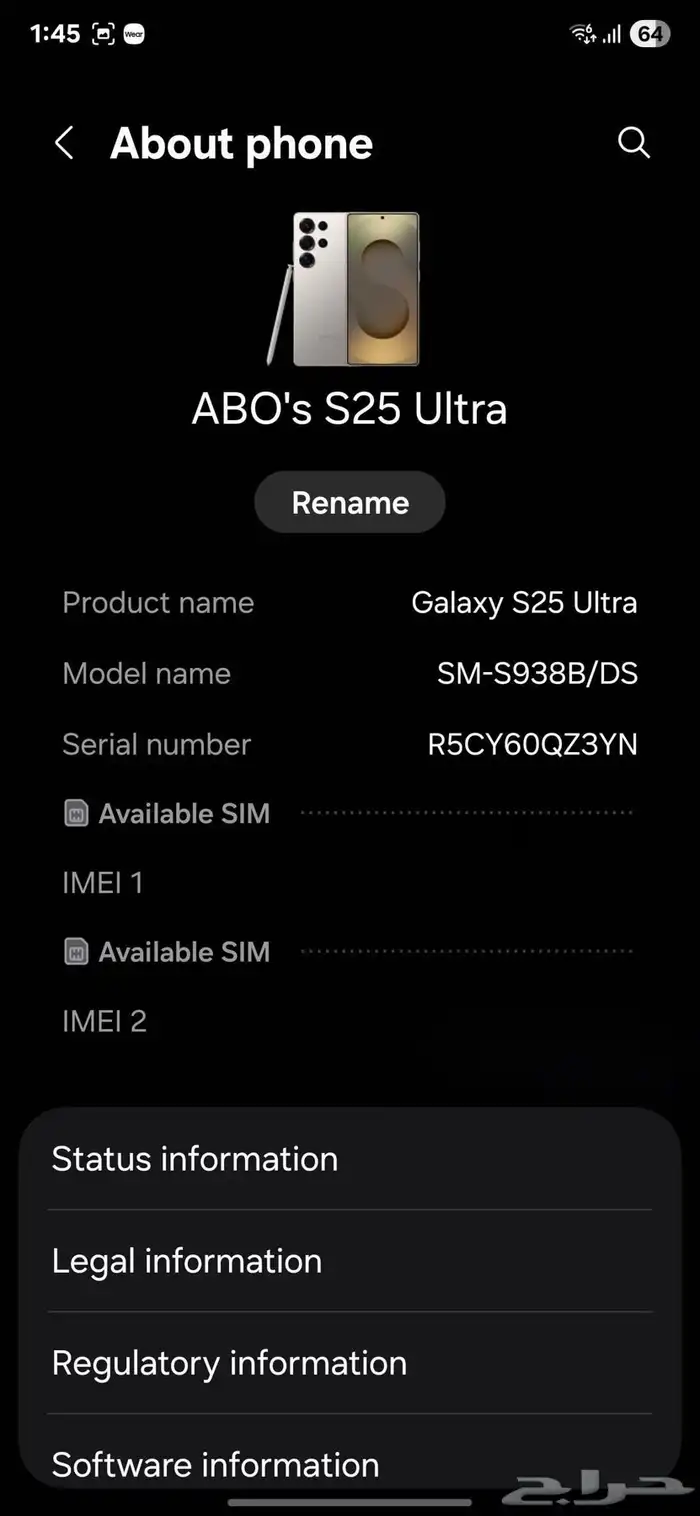Open Legal information
The width and height of the screenshot is (700, 1516).
[x=350, y=1261]
